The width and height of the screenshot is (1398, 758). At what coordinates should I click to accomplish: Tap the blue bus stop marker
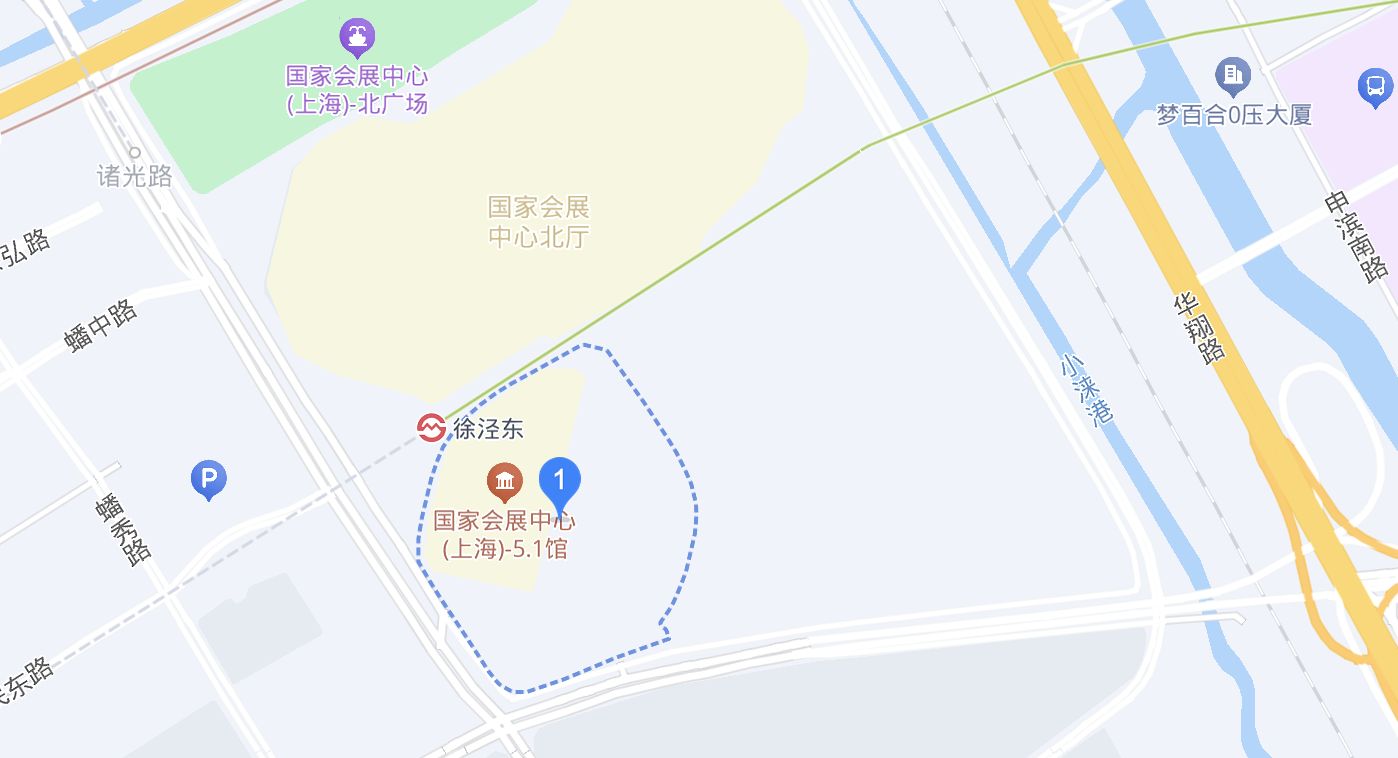1375,86
